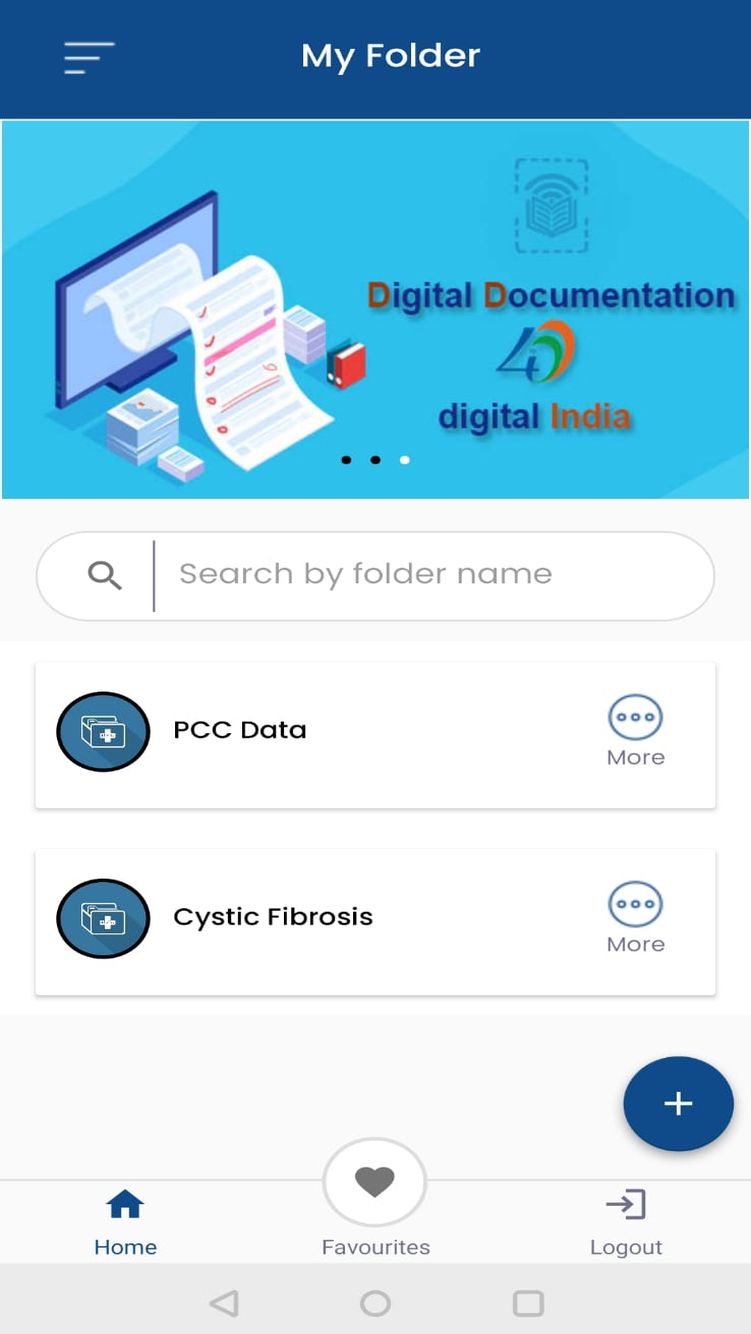Tap the Digital Documentation banner
The width and height of the screenshot is (751, 1334).
click(x=375, y=309)
